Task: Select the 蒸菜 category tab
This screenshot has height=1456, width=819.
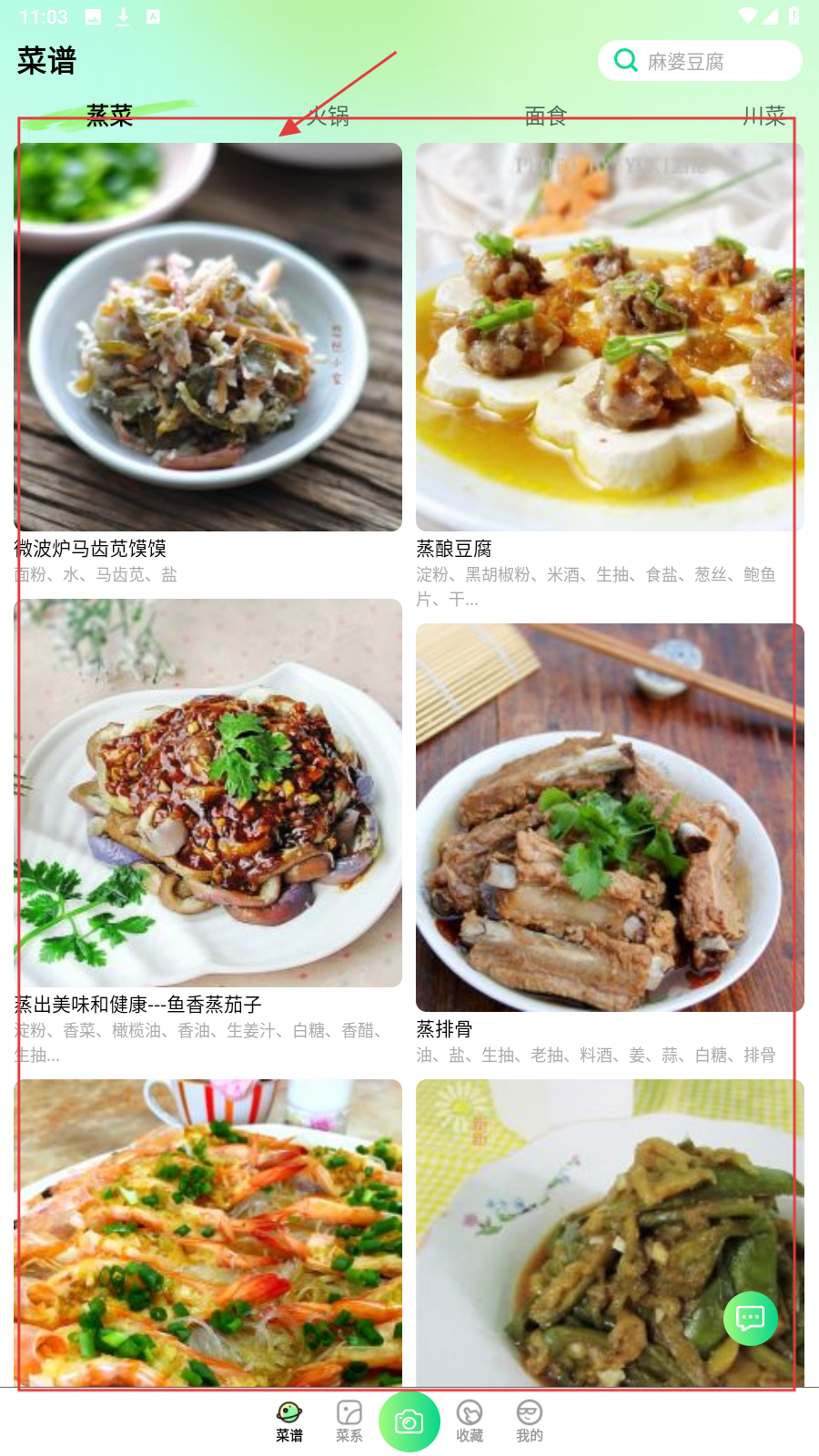Action: [109, 116]
